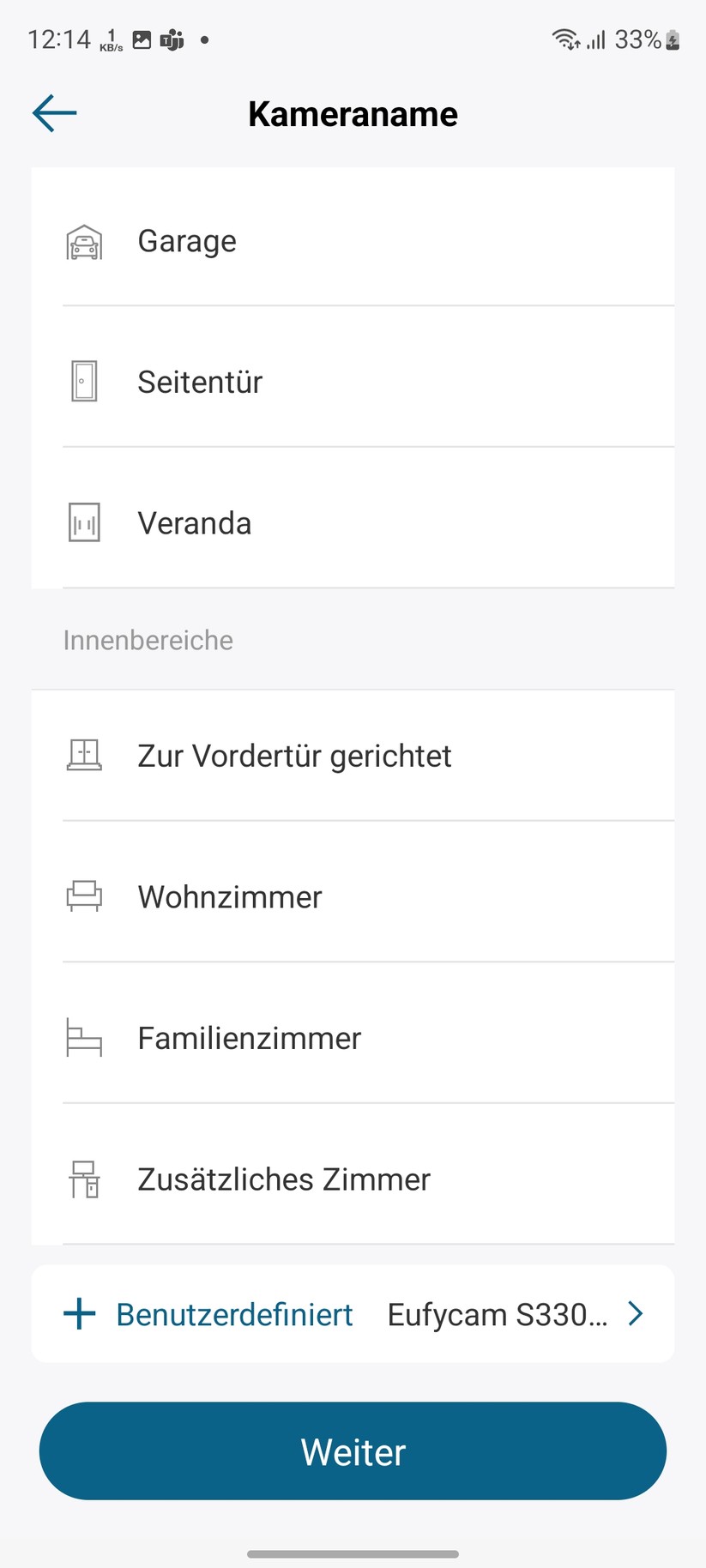Click the garage icon next to Garage
Viewport: 706px width, 1568px height.
(x=83, y=241)
